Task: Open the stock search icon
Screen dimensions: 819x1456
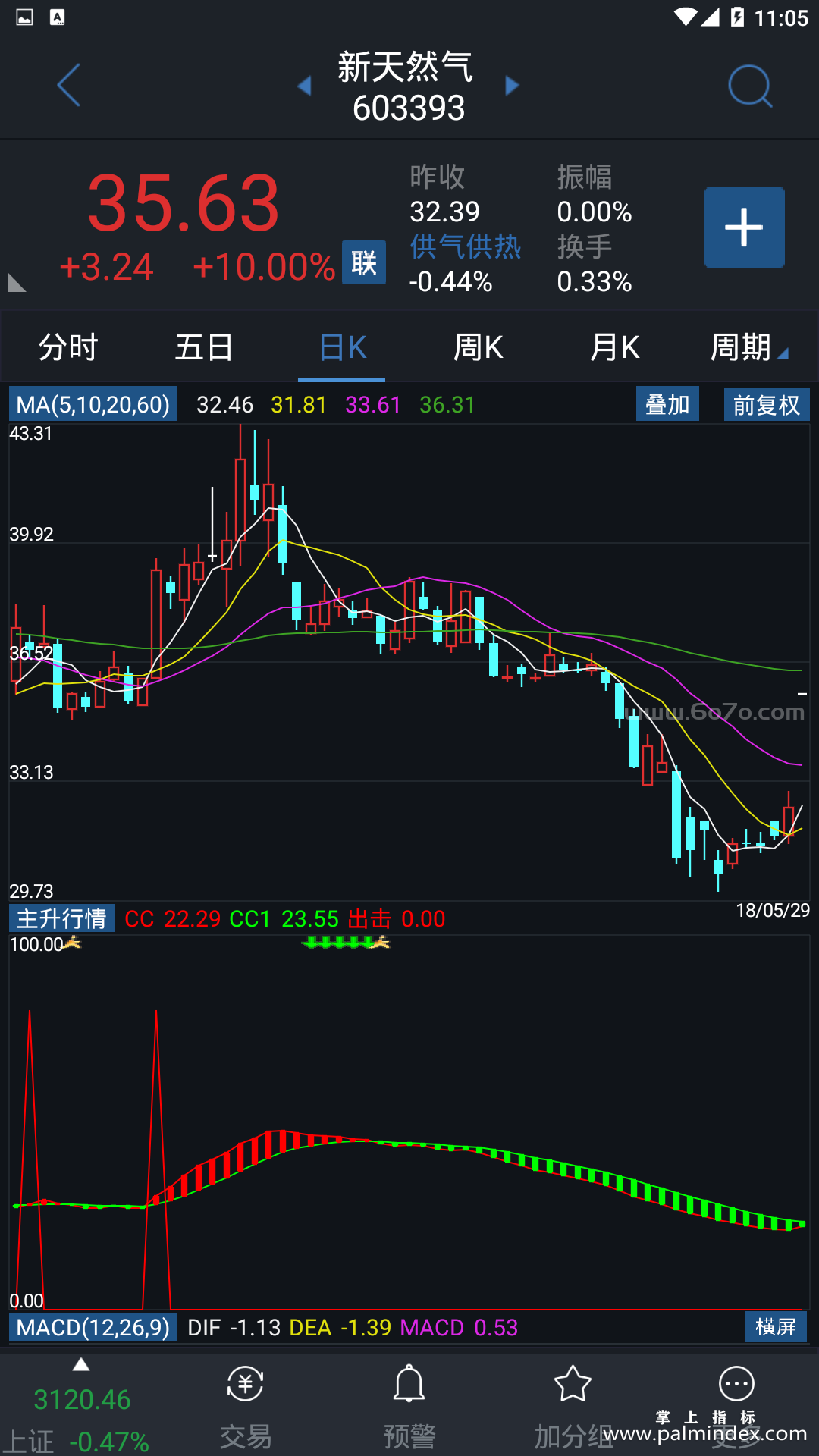Action: [749, 86]
